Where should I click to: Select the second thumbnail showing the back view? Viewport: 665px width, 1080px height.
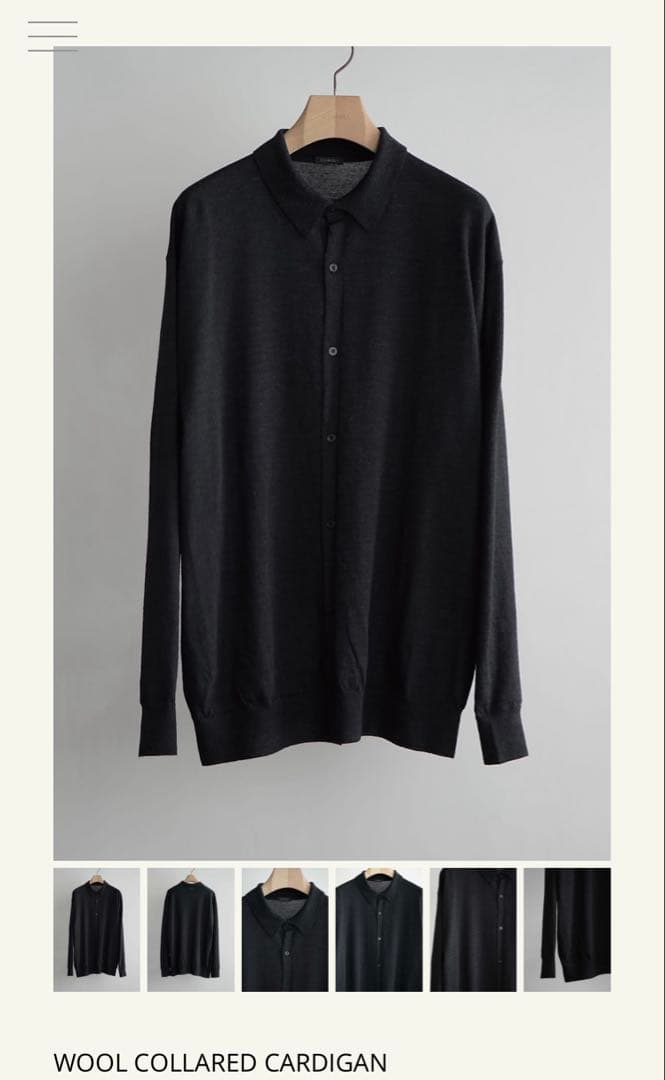point(191,929)
